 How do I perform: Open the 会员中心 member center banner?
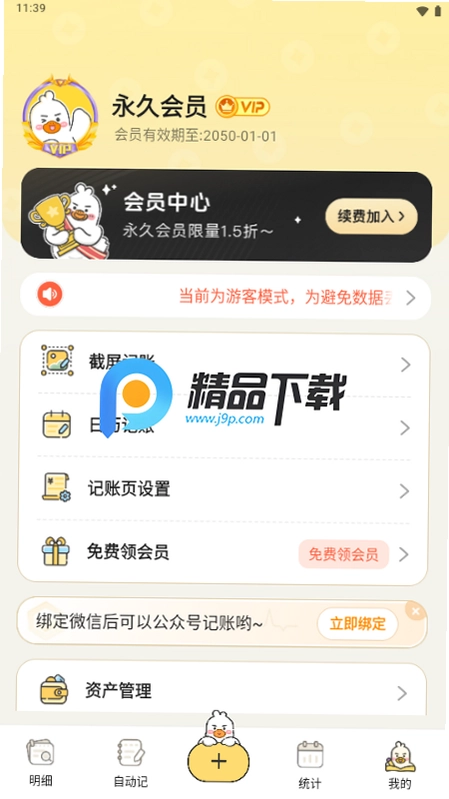pos(226,216)
